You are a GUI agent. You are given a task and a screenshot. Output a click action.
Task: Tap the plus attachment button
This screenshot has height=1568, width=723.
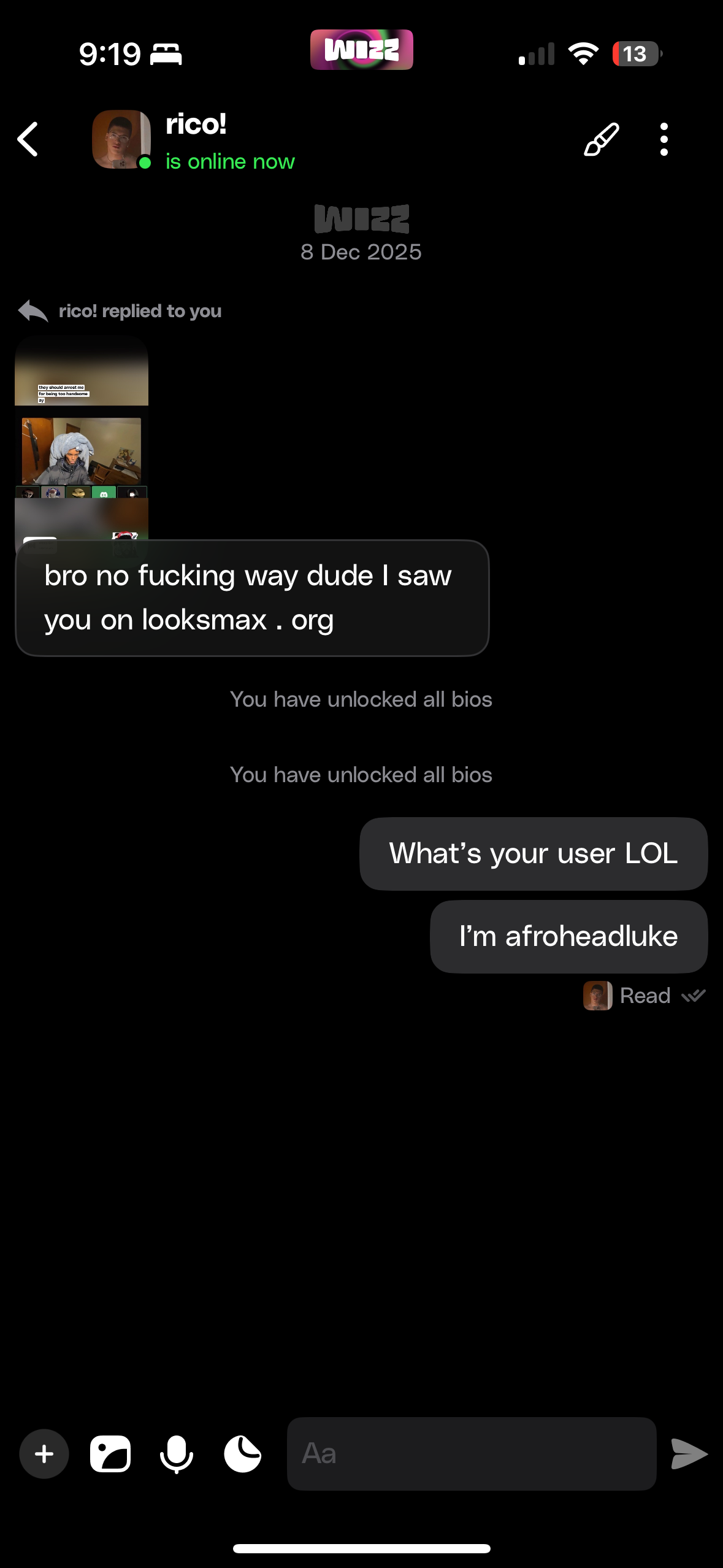coord(44,1454)
